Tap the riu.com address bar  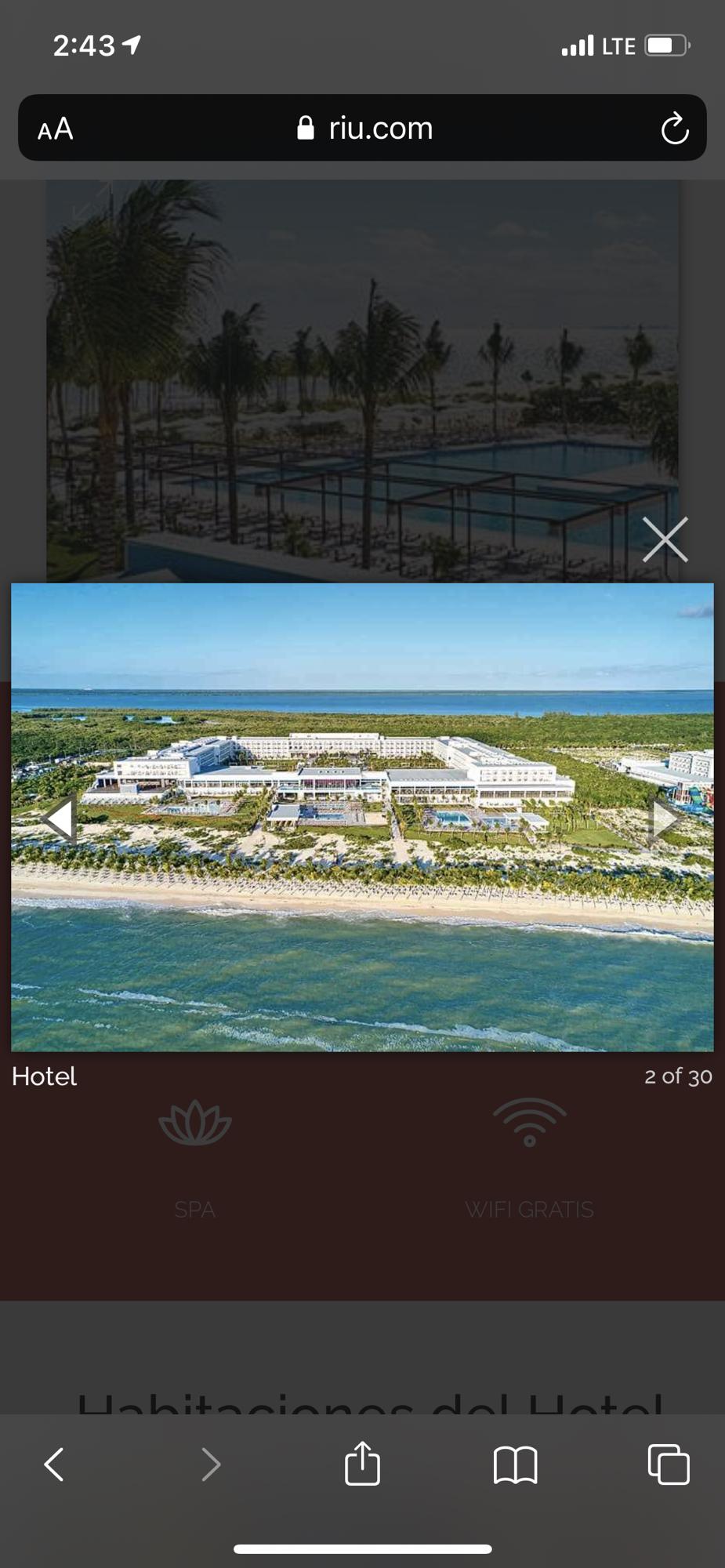365,129
